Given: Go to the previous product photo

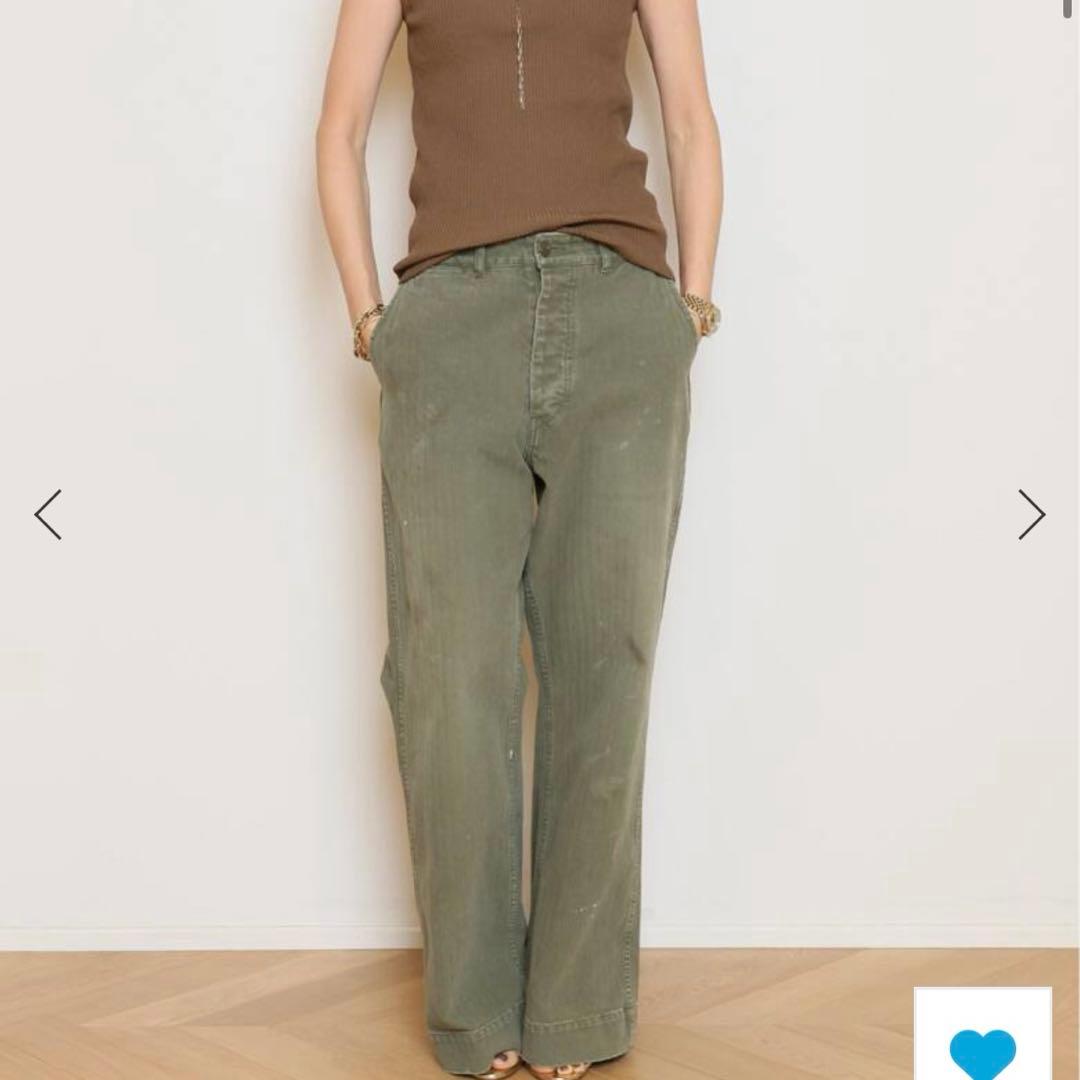Looking at the screenshot, I should click(48, 515).
